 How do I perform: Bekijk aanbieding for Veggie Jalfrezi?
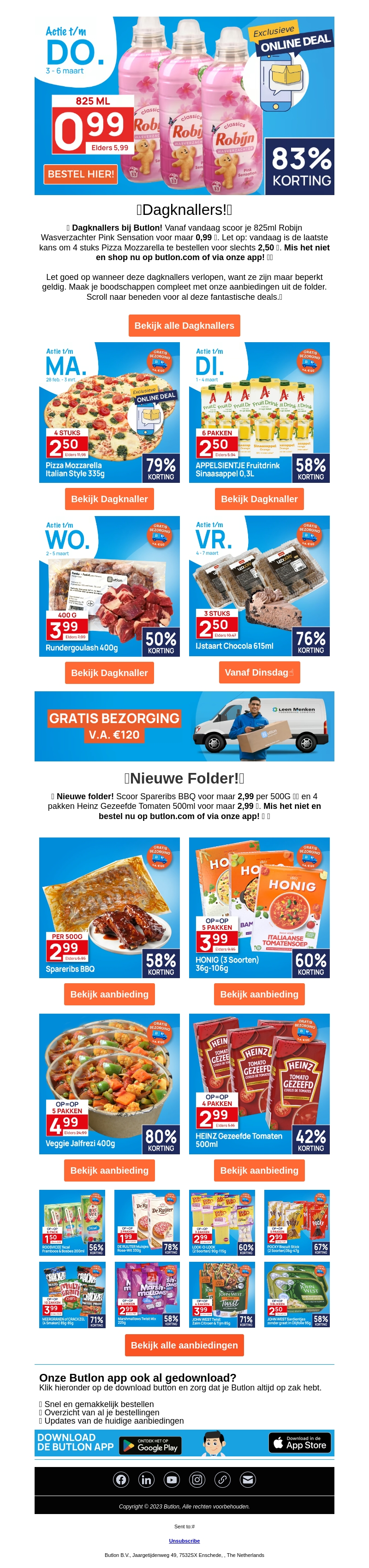pos(109,1170)
